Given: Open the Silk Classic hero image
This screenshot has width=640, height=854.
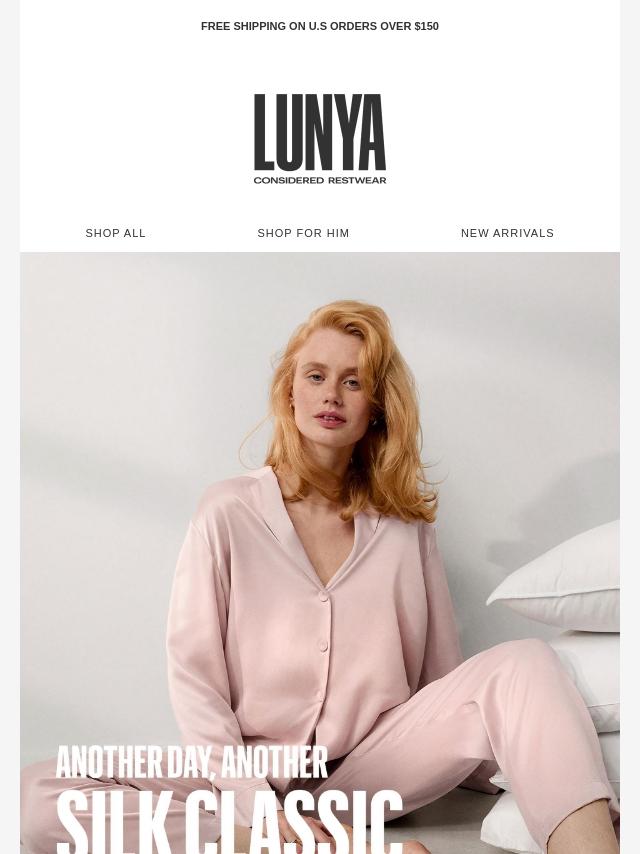Looking at the screenshot, I should point(320,553).
